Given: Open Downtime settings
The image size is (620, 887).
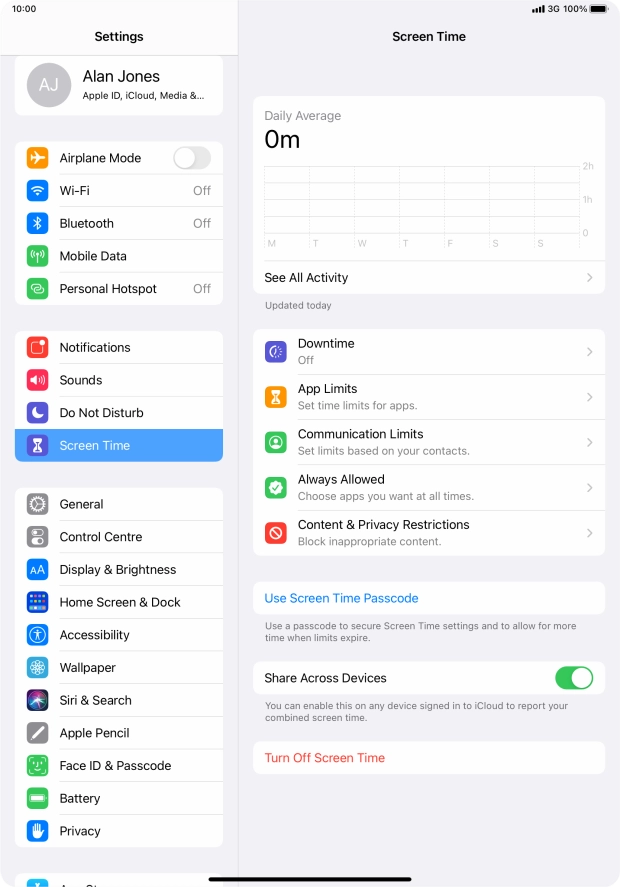Looking at the screenshot, I should pyautogui.click(x=428, y=351).
